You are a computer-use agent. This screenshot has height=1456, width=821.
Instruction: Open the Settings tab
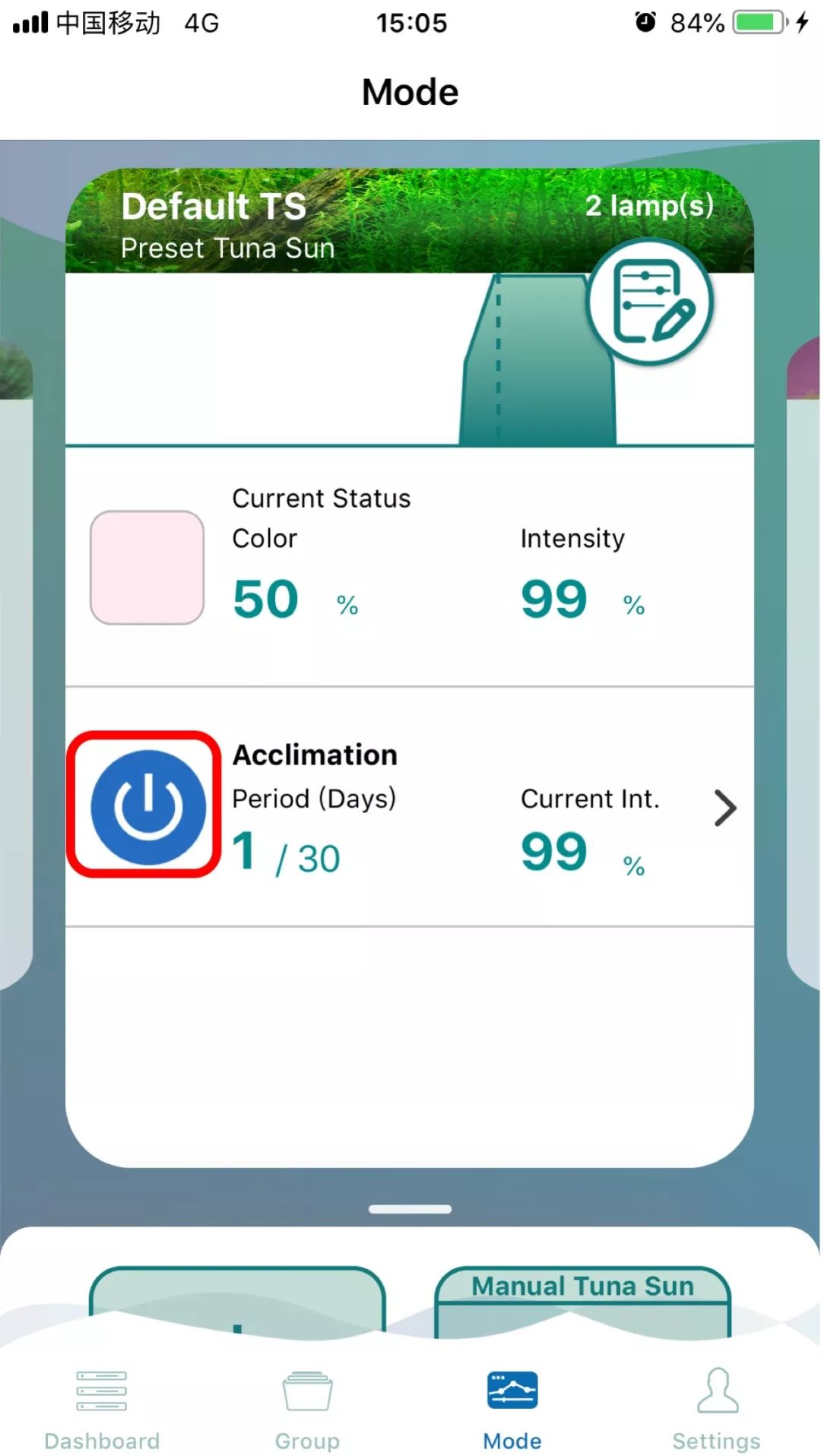(x=716, y=1410)
